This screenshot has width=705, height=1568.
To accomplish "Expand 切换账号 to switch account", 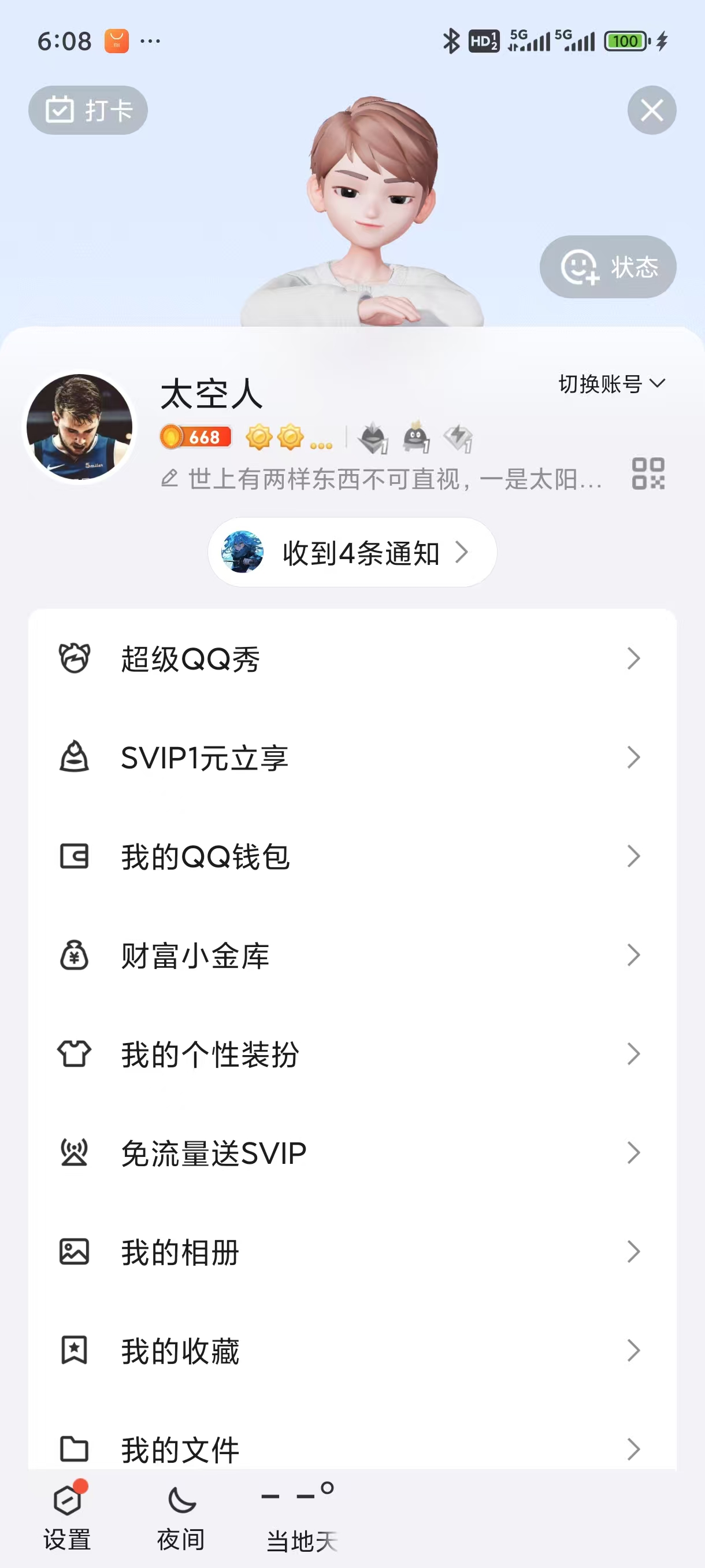I will coord(611,383).
